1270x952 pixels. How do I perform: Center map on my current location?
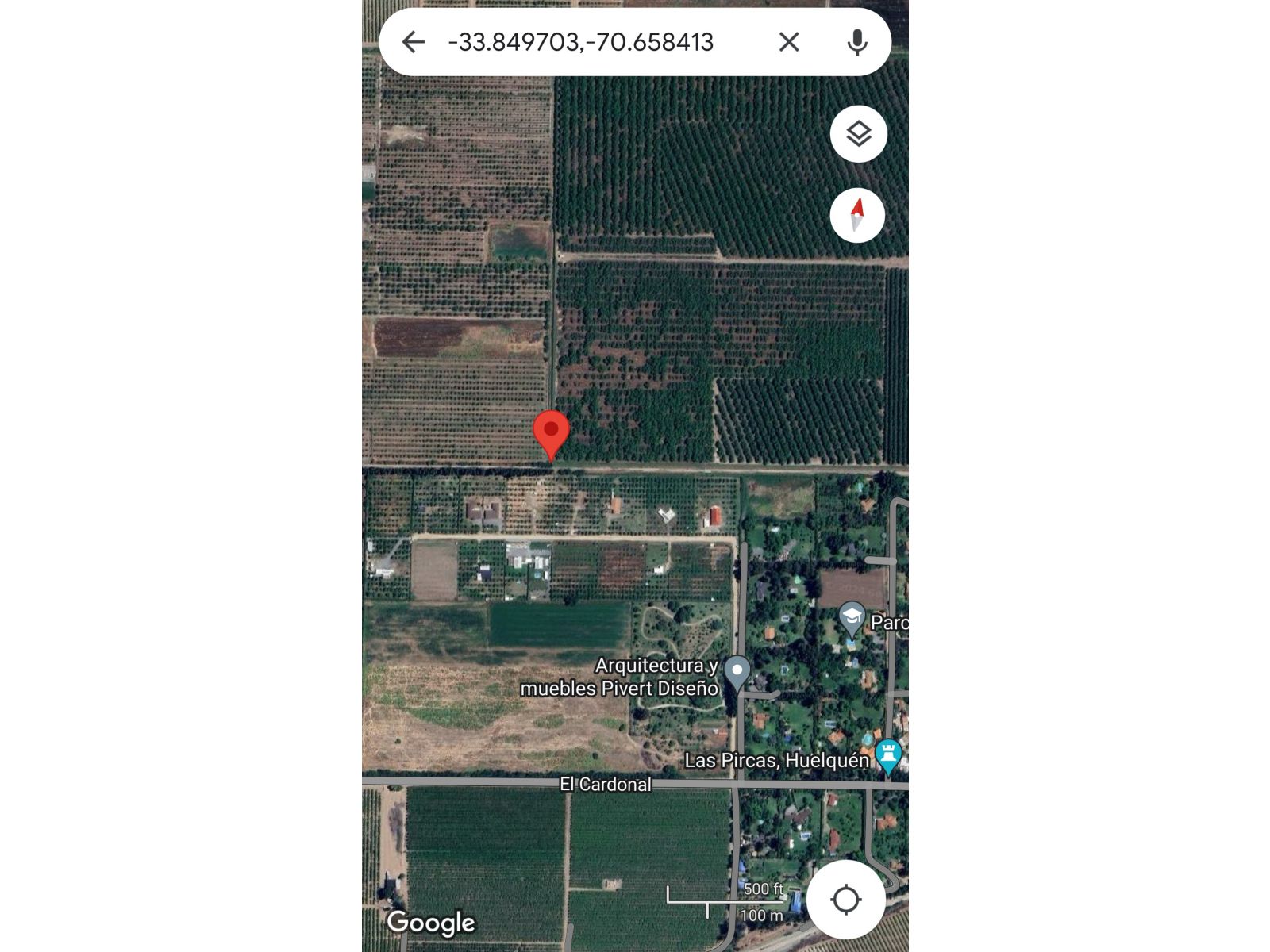(845, 900)
